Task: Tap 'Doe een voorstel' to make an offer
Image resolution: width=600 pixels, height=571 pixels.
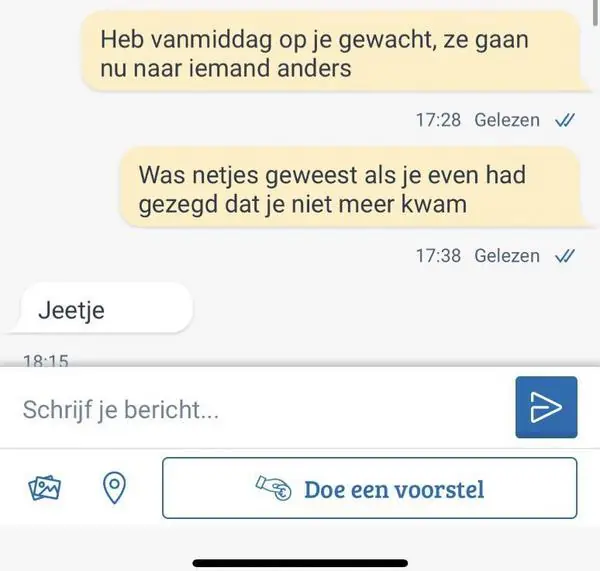Action: [x=370, y=488]
